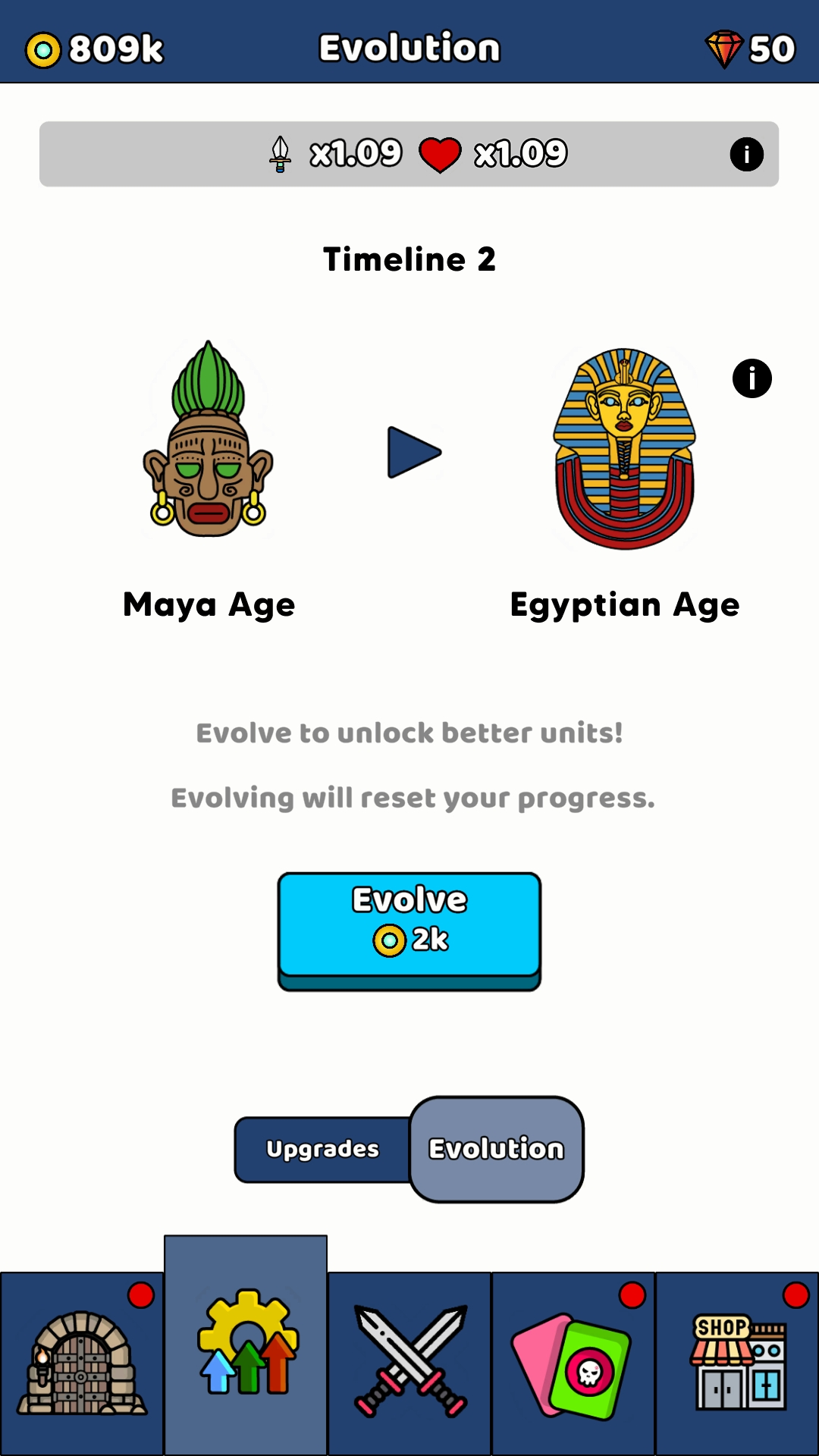This screenshot has width=819, height=1456.
Task: Switch to the Upgrades tab
Action: coord(322,1149)
